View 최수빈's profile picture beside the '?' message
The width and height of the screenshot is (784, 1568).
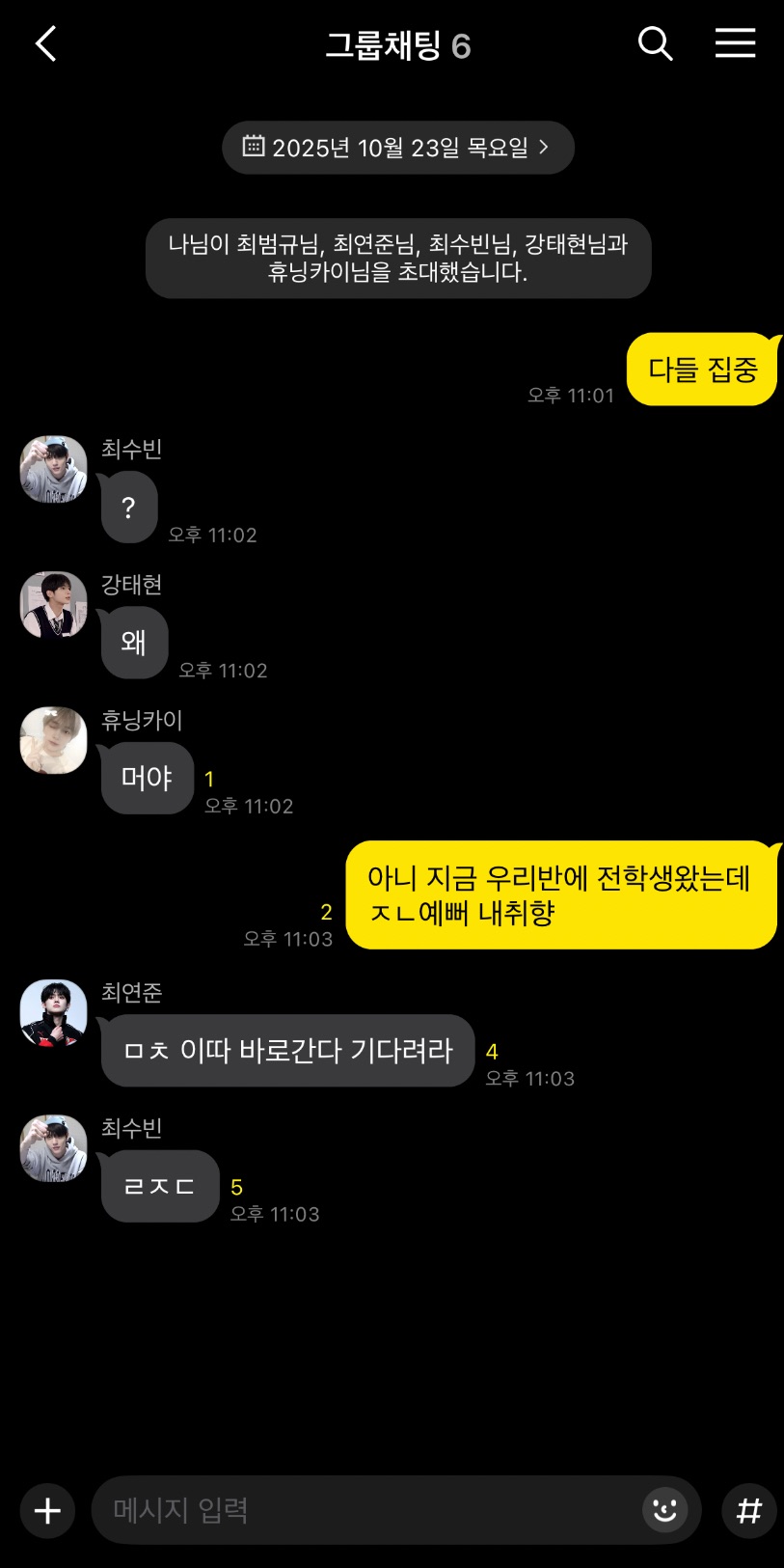point(54,470)
